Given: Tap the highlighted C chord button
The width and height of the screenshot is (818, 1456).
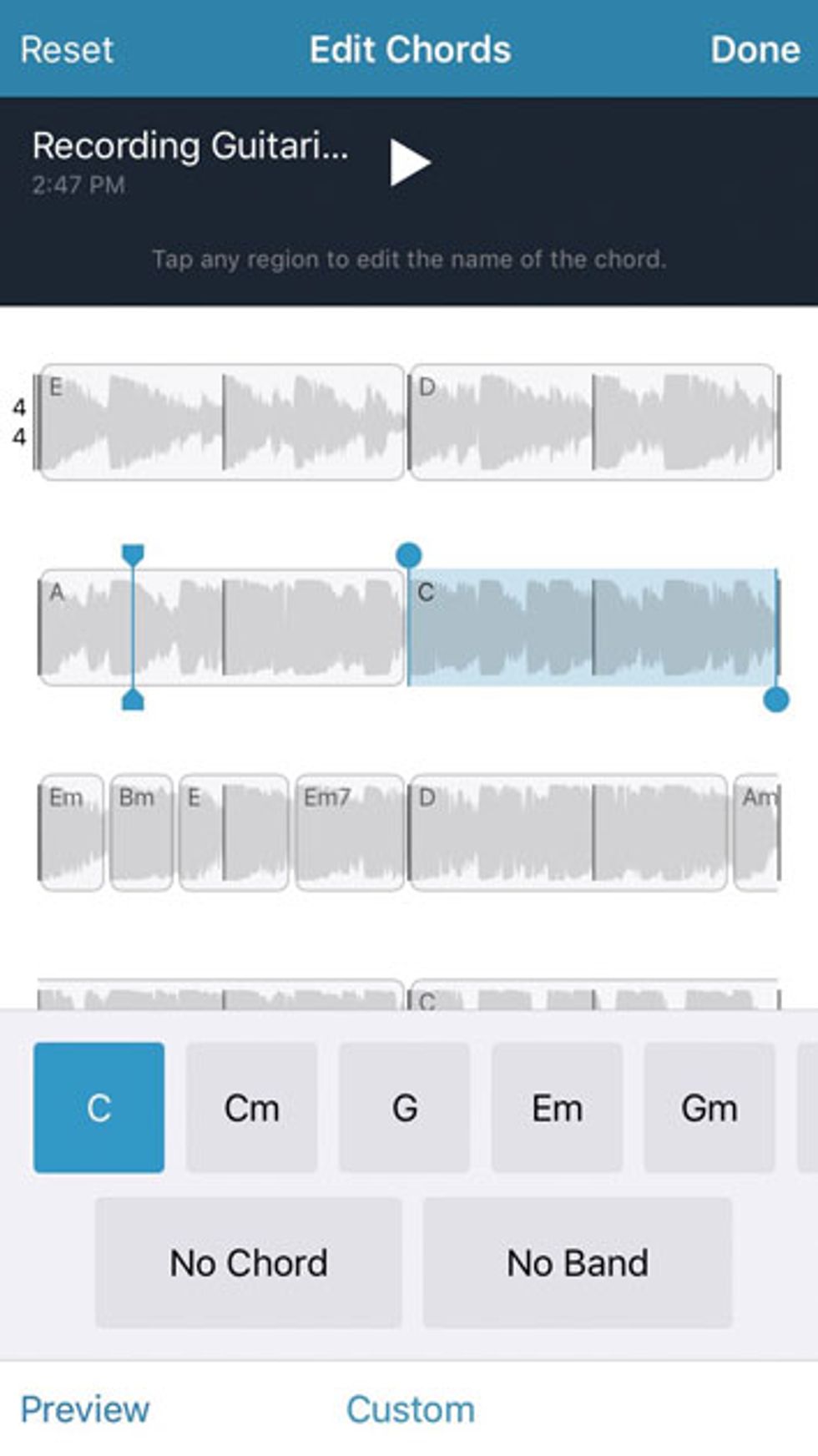Looking at the screenshot, I should [x=98, y=1108].
